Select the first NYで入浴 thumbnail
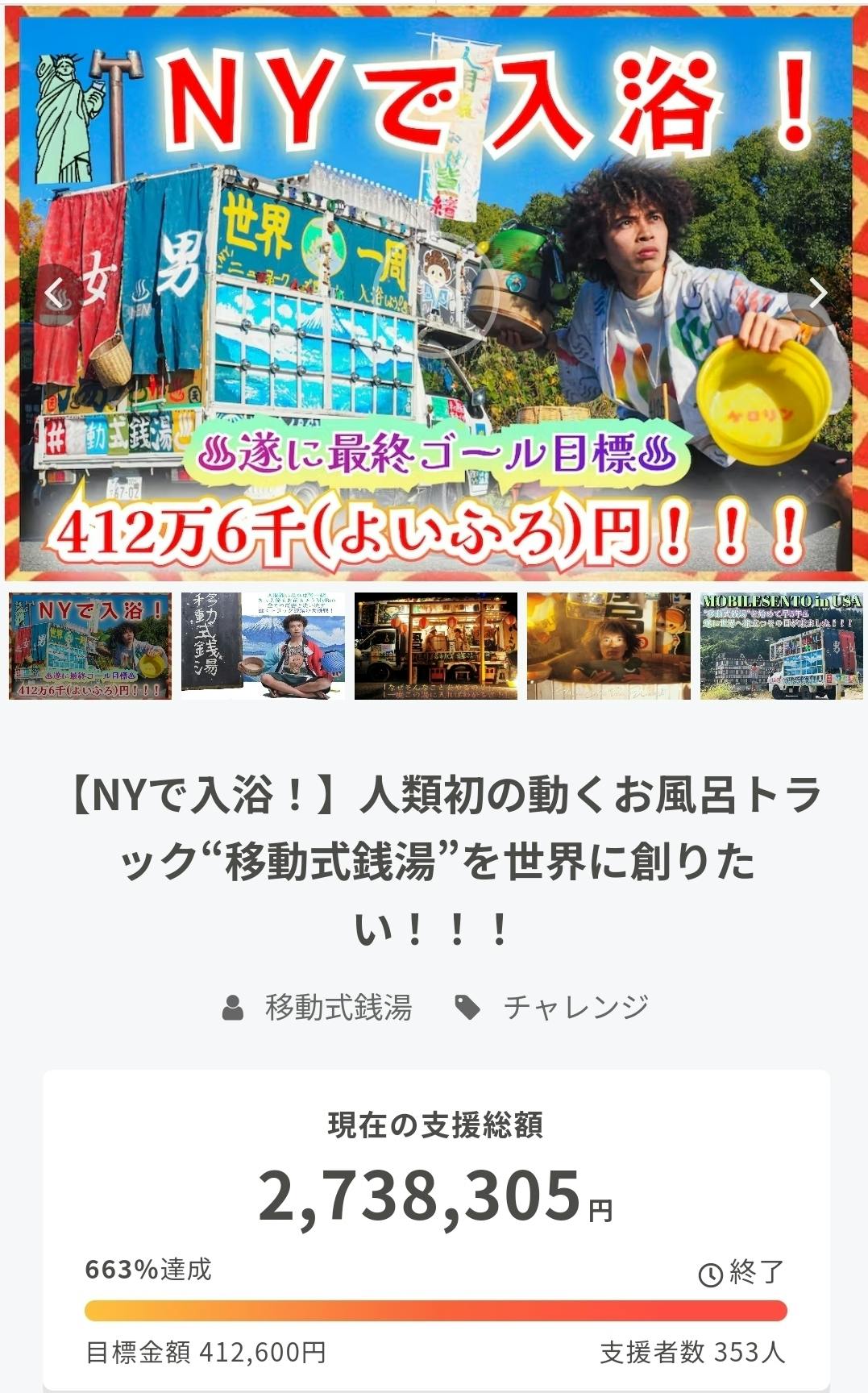Screen dimensions: 868x1393 (90, 647)
